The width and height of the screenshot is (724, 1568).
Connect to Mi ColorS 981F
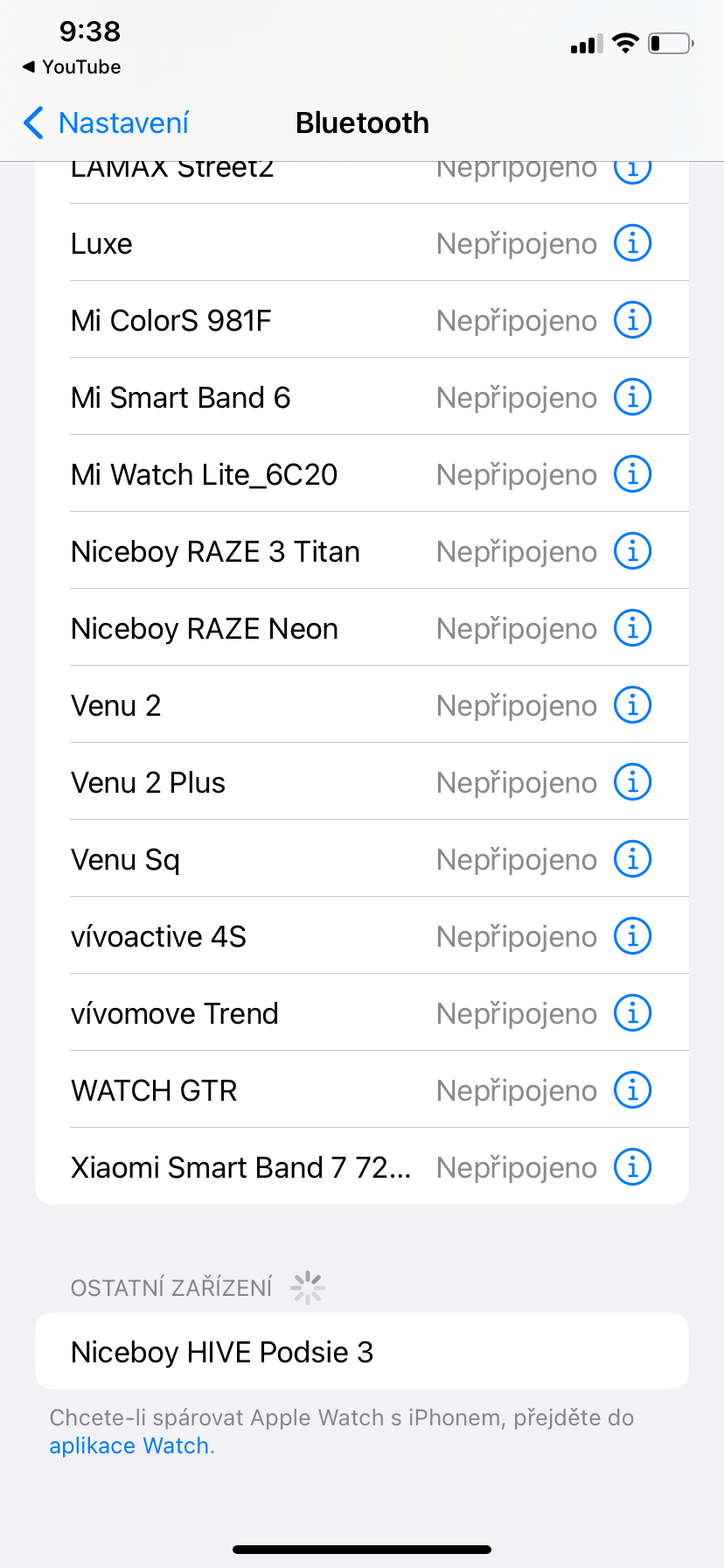pos(362,320)
